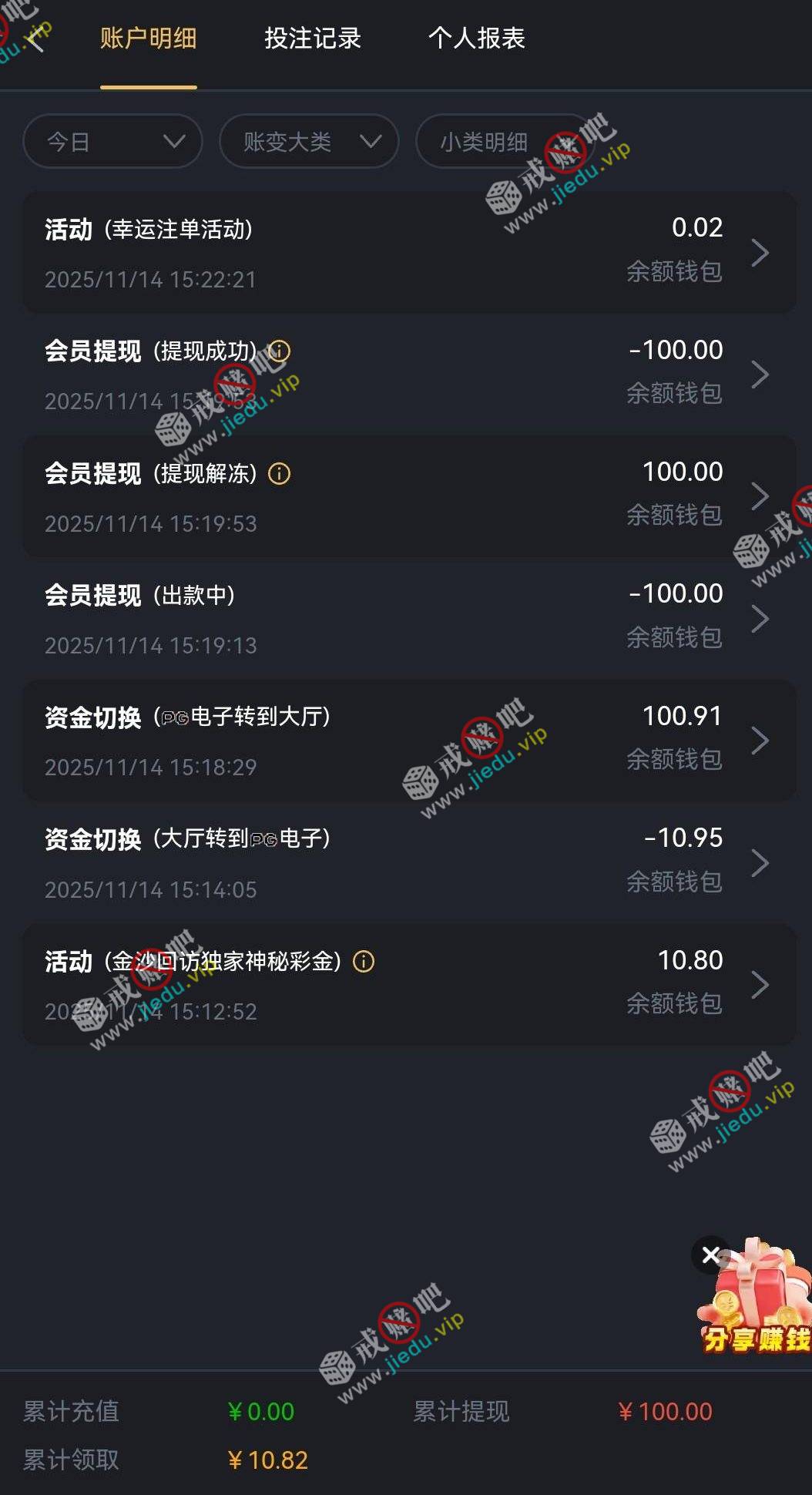Select the 账户明细 tab
Image resolution: width=812 pixels, height=1495 pixels.
[148, 39]
